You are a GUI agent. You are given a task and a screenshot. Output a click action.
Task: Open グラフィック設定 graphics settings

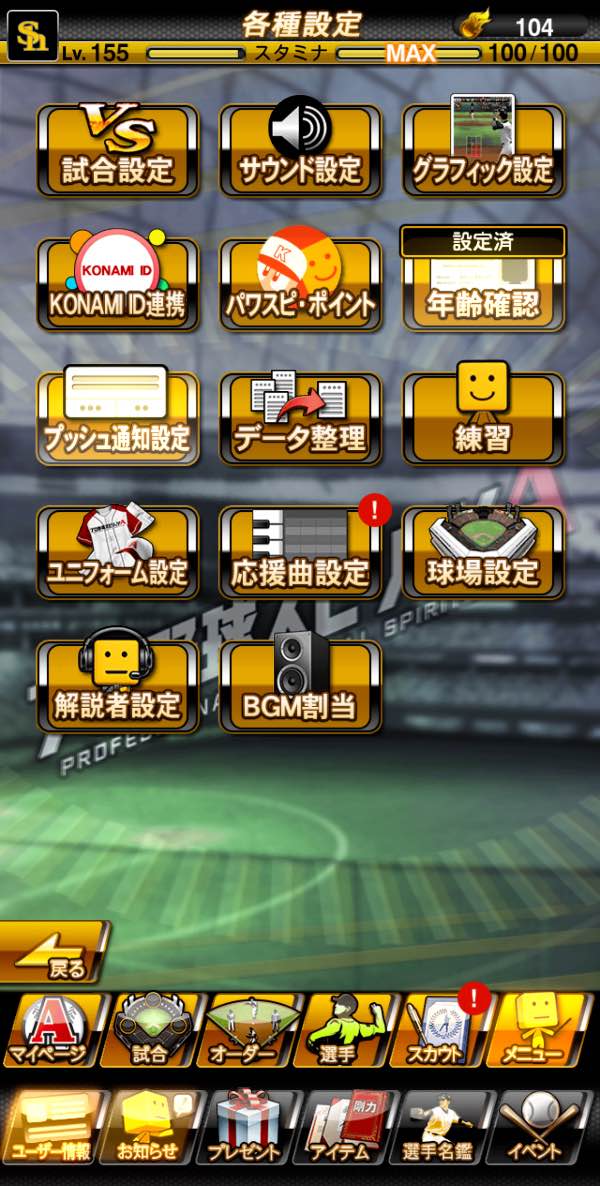pyautogui.click(x=483, y=150)
